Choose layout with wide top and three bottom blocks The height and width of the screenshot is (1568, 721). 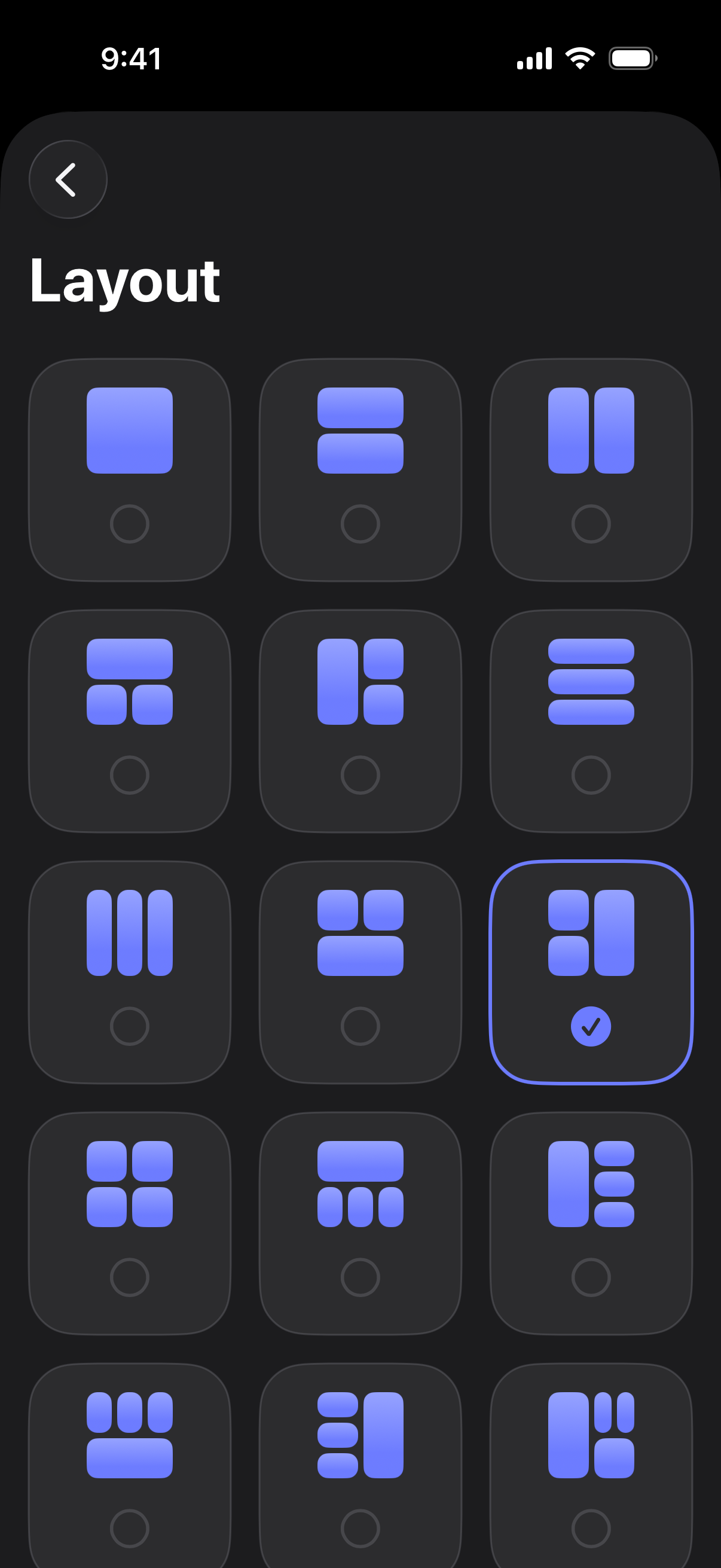click(x=360, y=1223)
